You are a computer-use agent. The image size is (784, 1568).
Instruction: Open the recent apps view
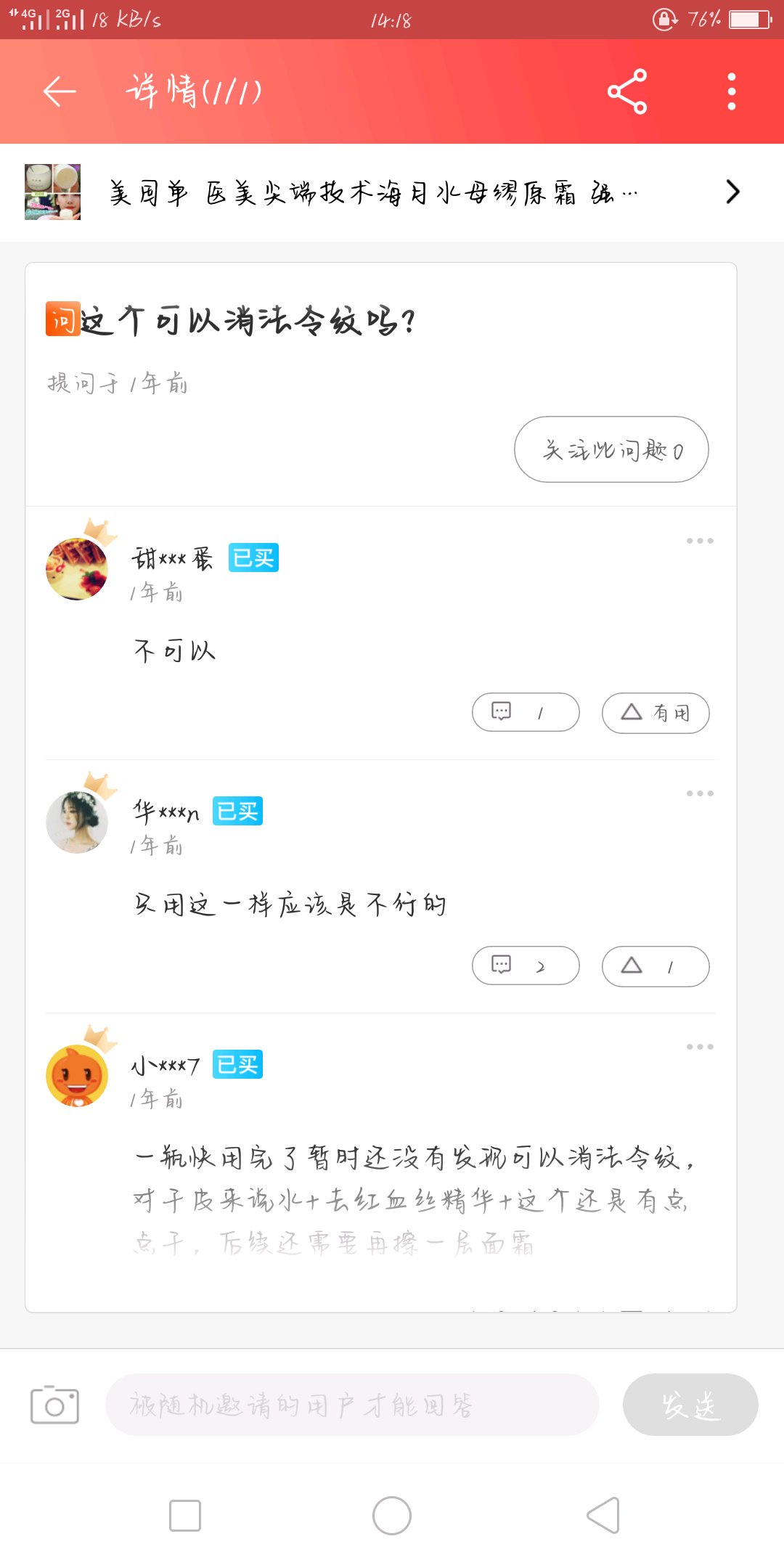pyautogui.click(x=185, y=1516)
